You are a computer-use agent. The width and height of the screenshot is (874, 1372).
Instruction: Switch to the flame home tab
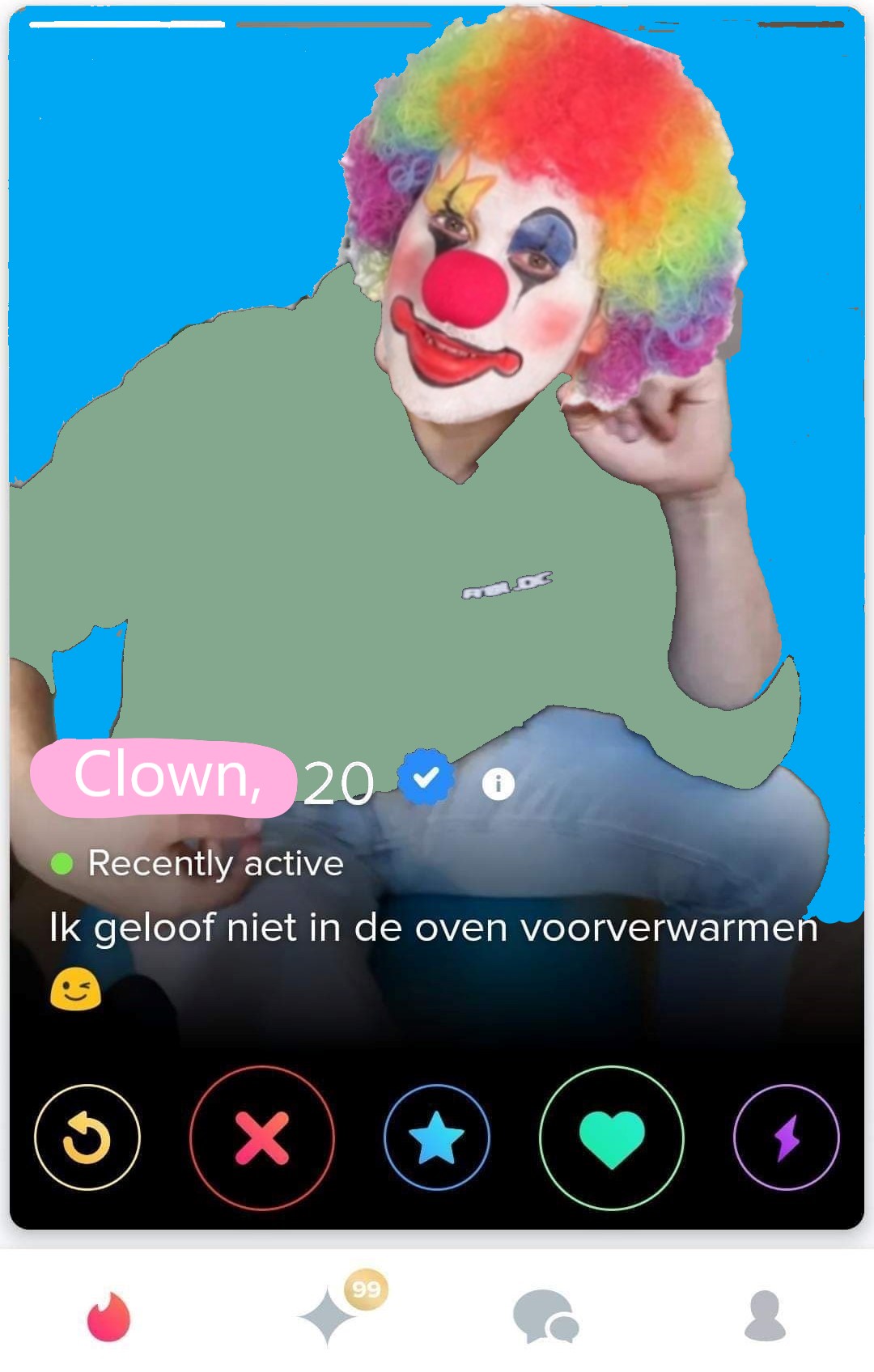coord(108,1316)
